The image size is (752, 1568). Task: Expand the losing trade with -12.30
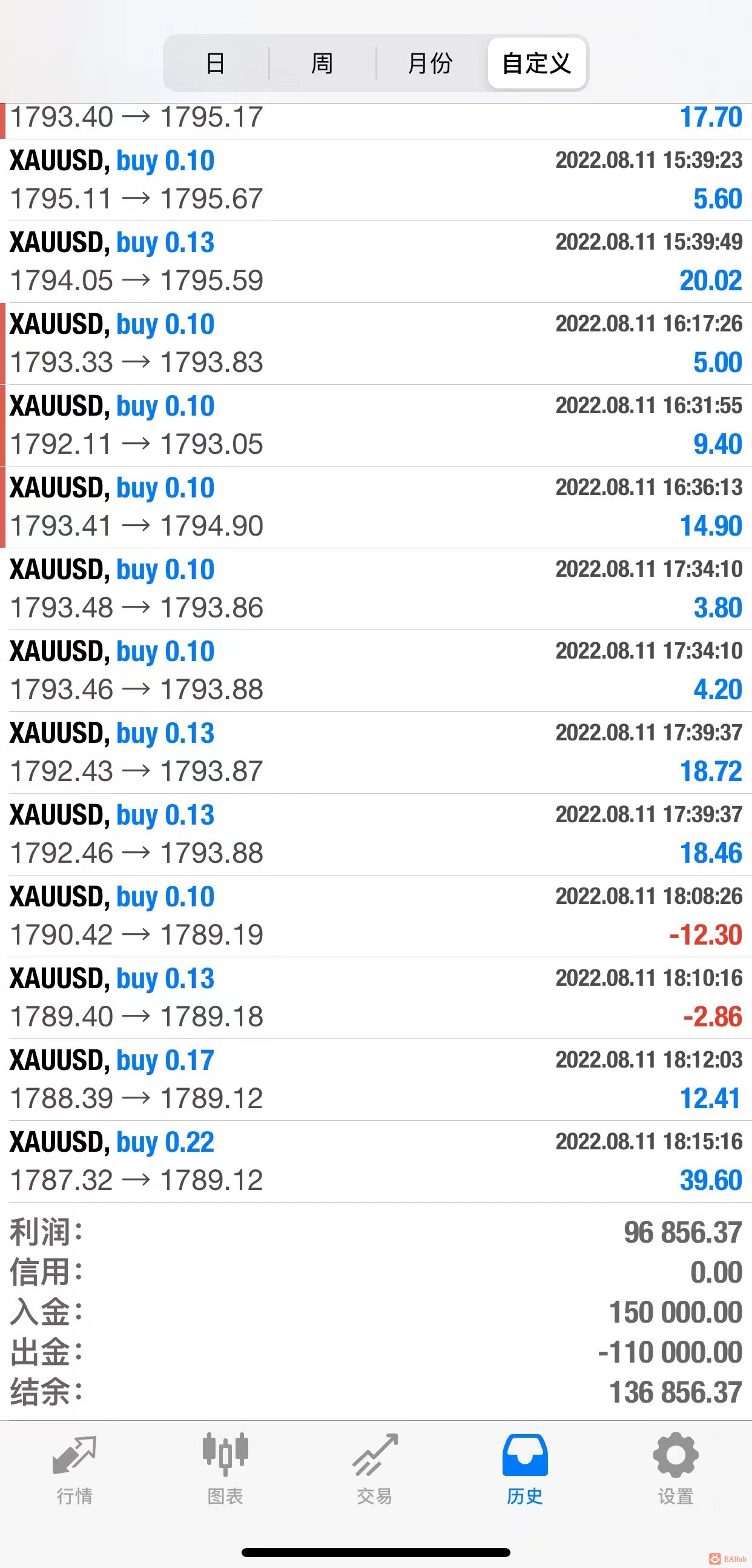(x=376, y=916)
